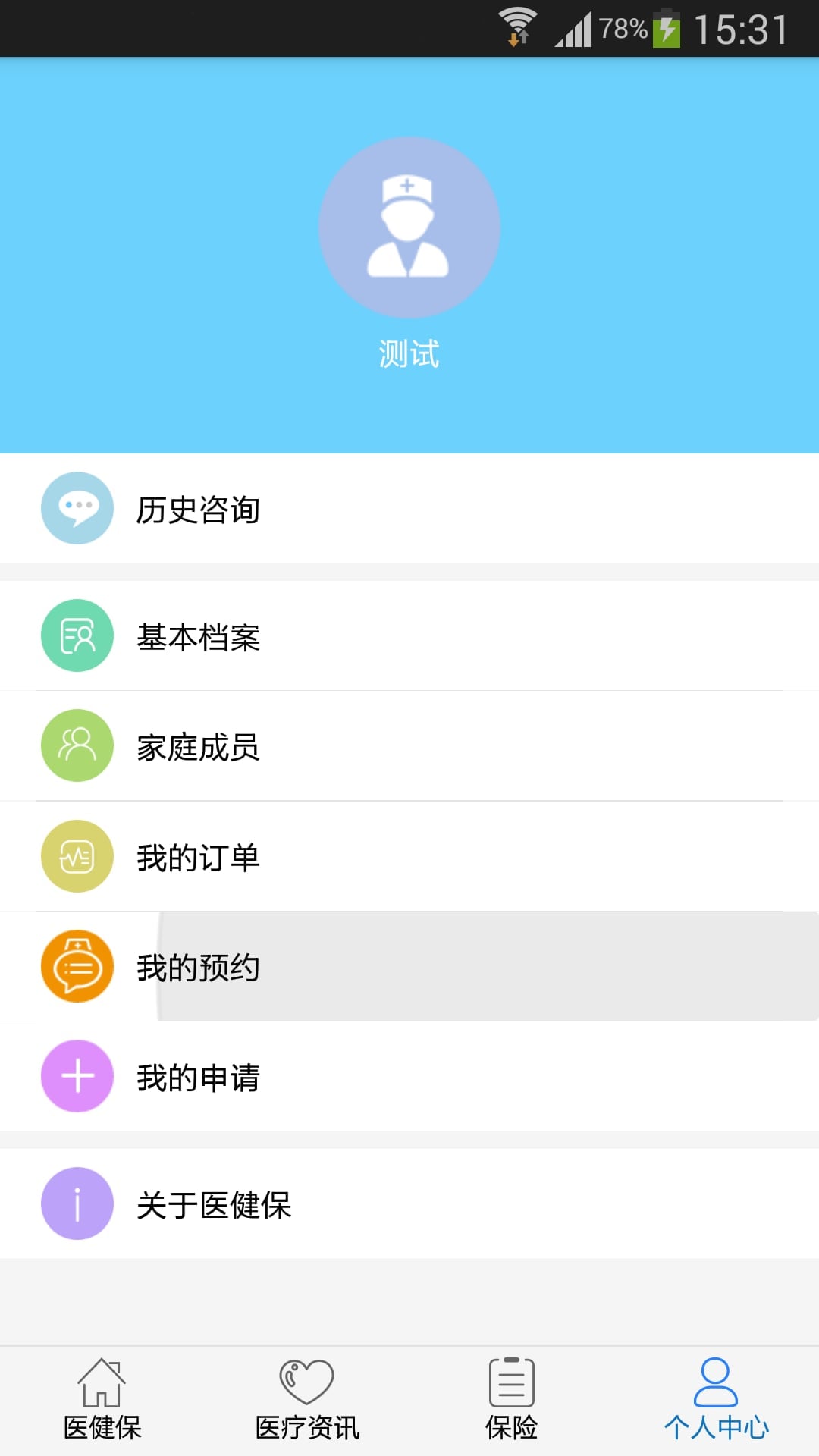Tap the 家庭成员 family members icon
The image size is (819, 1456).
[x=77, y=746]
